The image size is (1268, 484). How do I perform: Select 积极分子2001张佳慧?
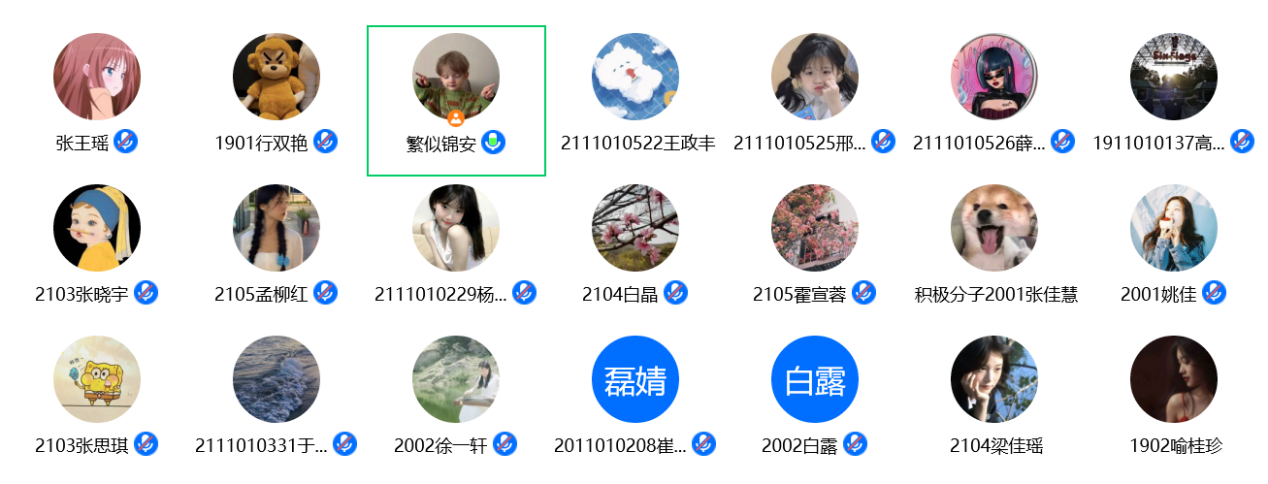click(994, 228)
